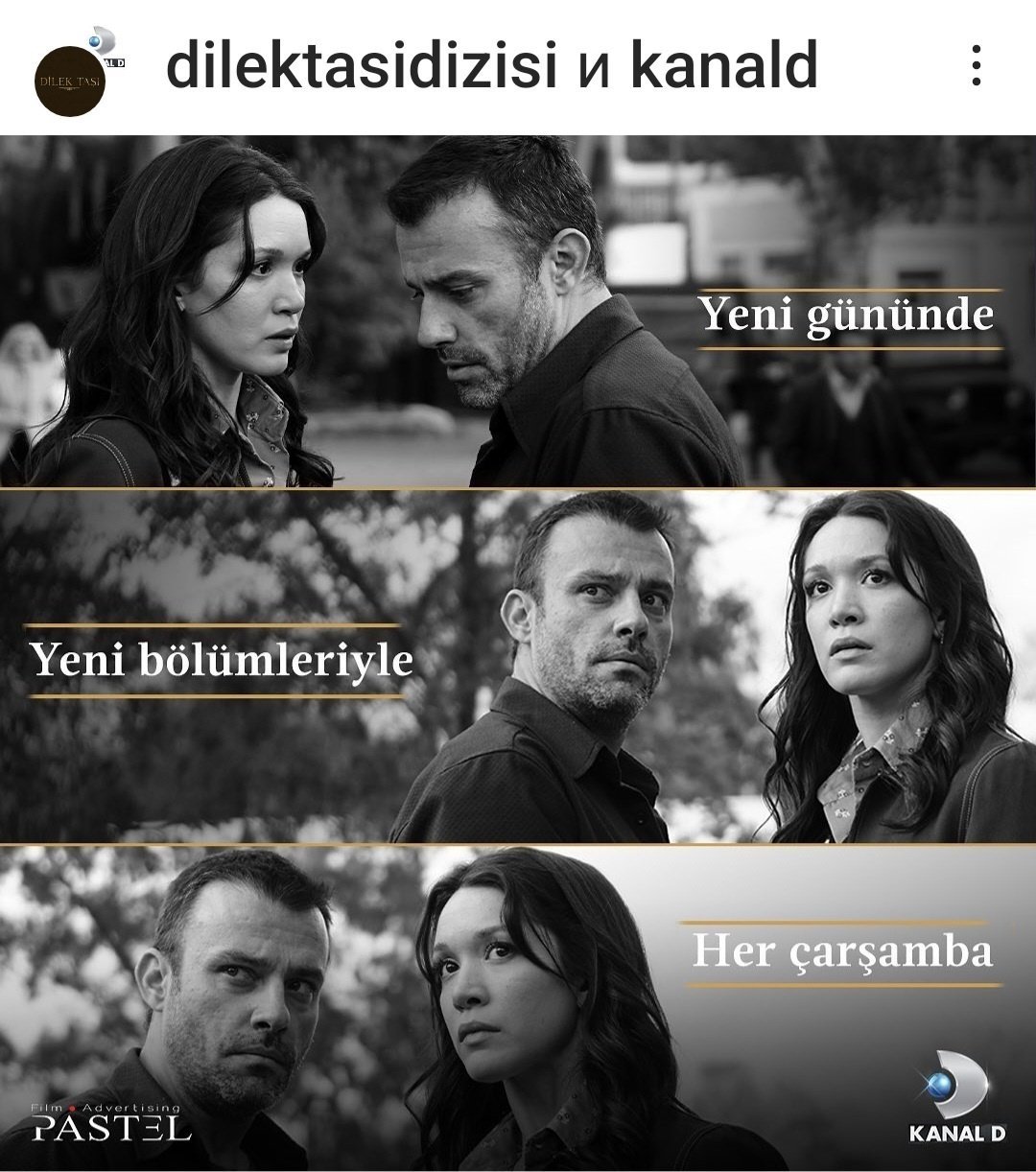
Task: Open the post's three-dot options menu
Action: point(976,66)
